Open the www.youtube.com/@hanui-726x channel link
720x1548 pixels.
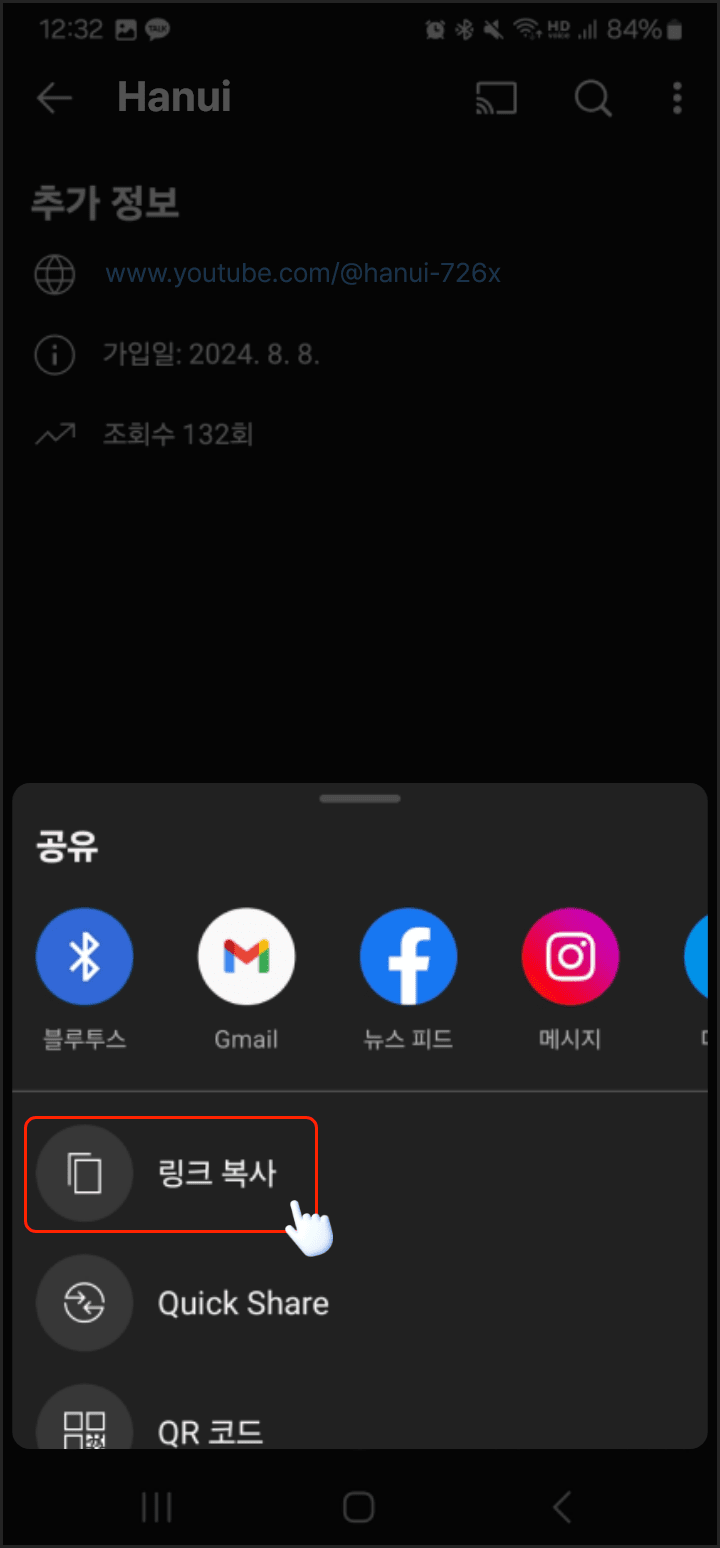coord(302,273)
